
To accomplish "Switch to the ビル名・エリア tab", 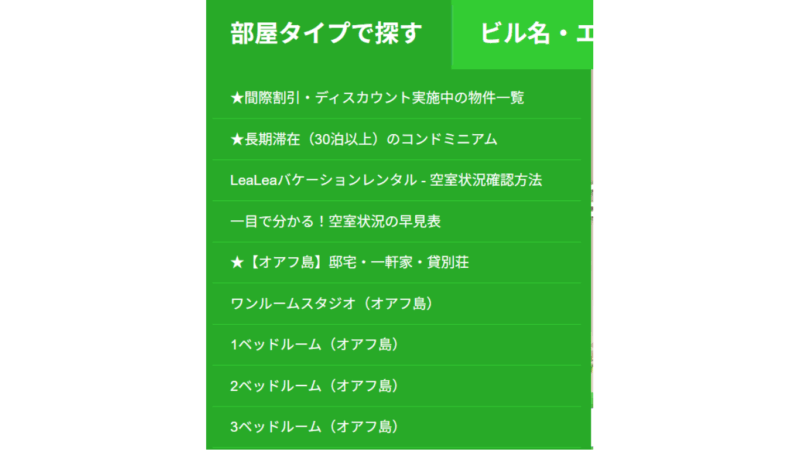I will 525,34.
